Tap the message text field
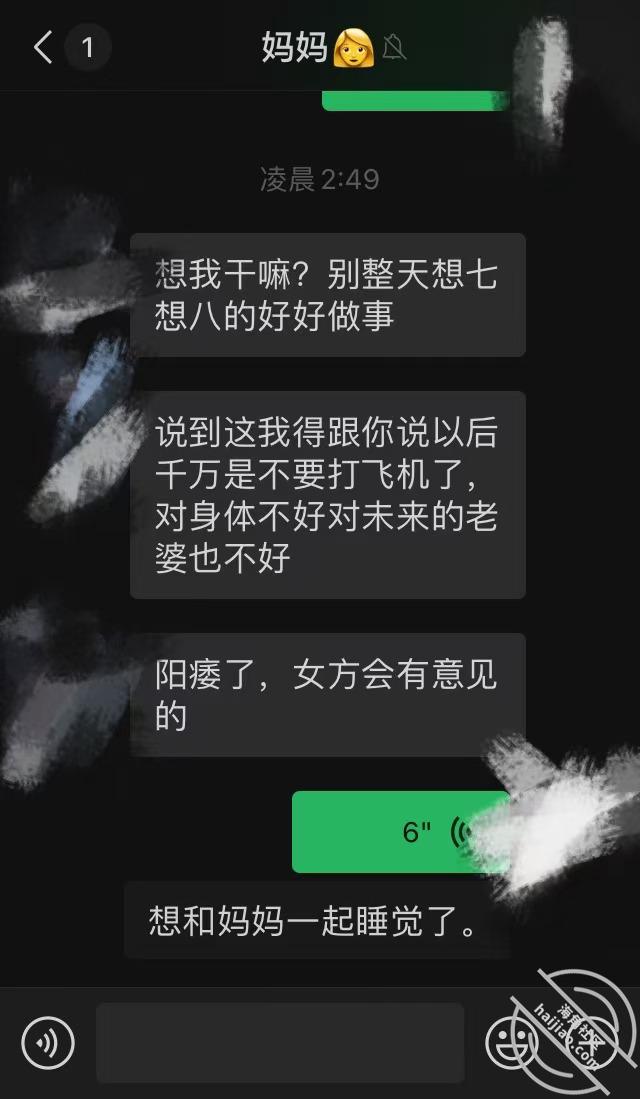The image size is (640, 1099). tap(280, 1042)
